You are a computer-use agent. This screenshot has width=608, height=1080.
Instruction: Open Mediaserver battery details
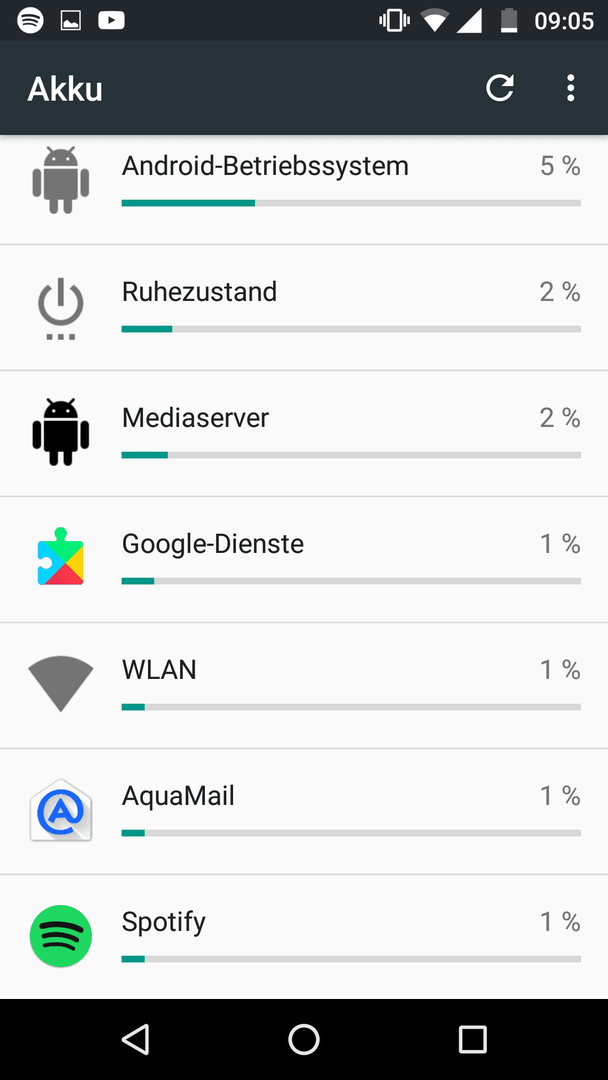click(304, 433)
